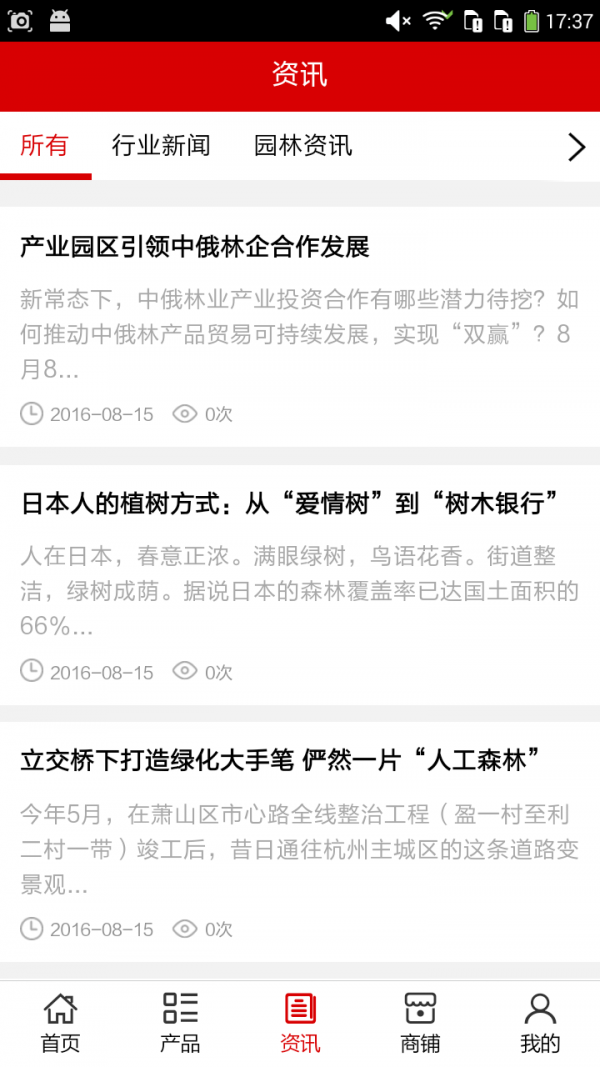The image size is (600, 1067).
Task: Open the 我的 profile tab
Action: pos(540,1023)
